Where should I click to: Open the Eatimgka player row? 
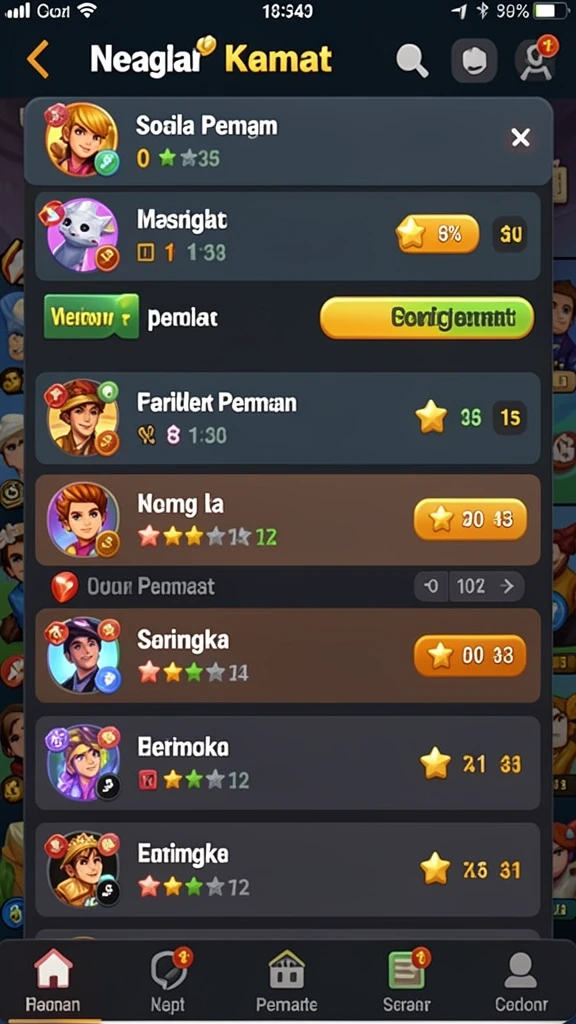pyautogui.click(x=287, y=869)
